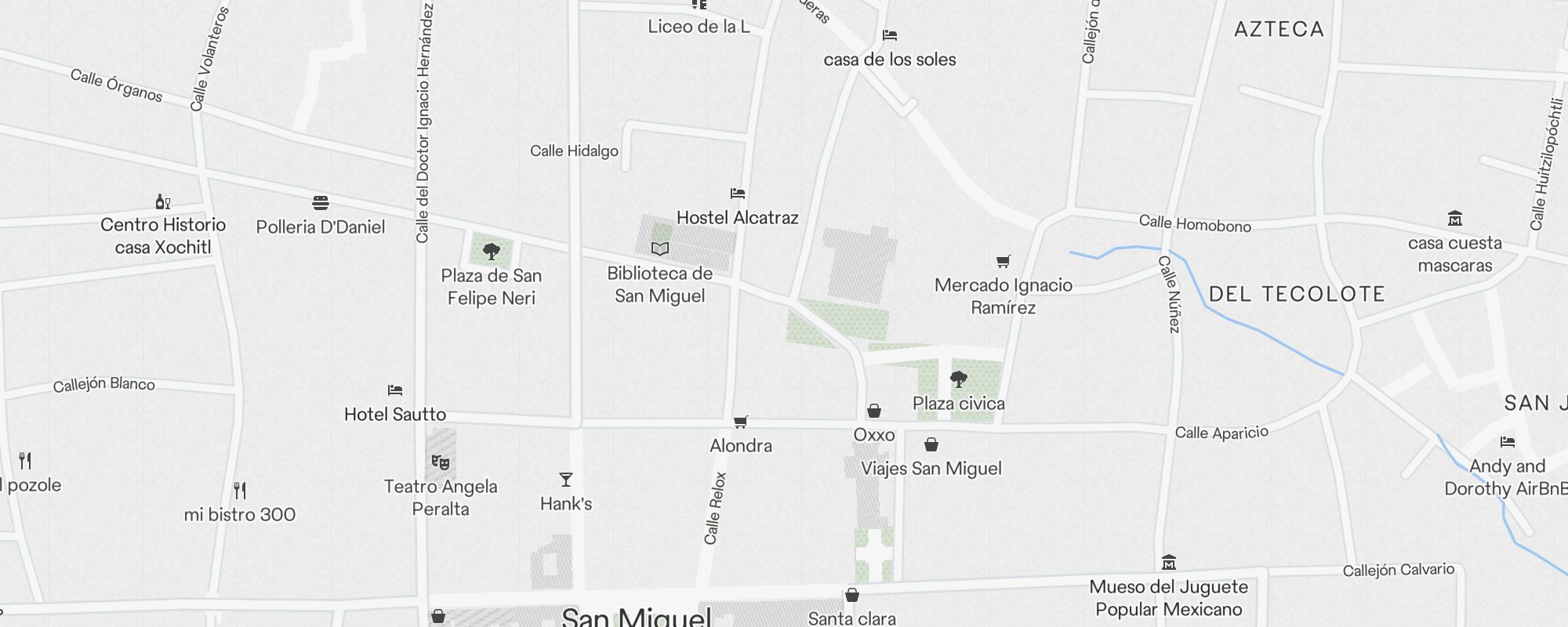The image size is (1568, 627).
Task: Select Andy and Dorothy AirBnB marker
Action: pos(1507,443)
